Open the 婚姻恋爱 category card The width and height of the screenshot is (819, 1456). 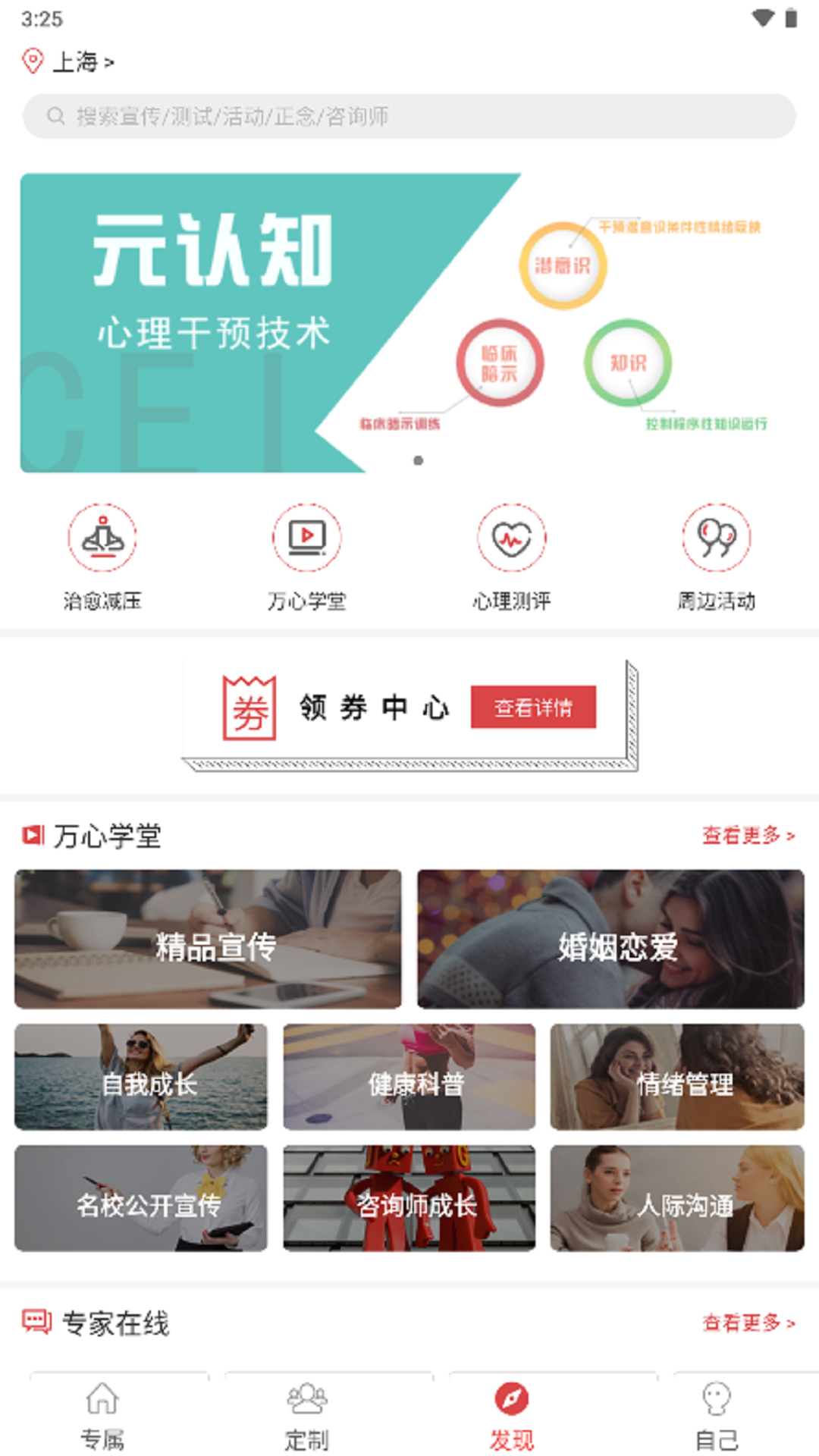coord(610,939)
